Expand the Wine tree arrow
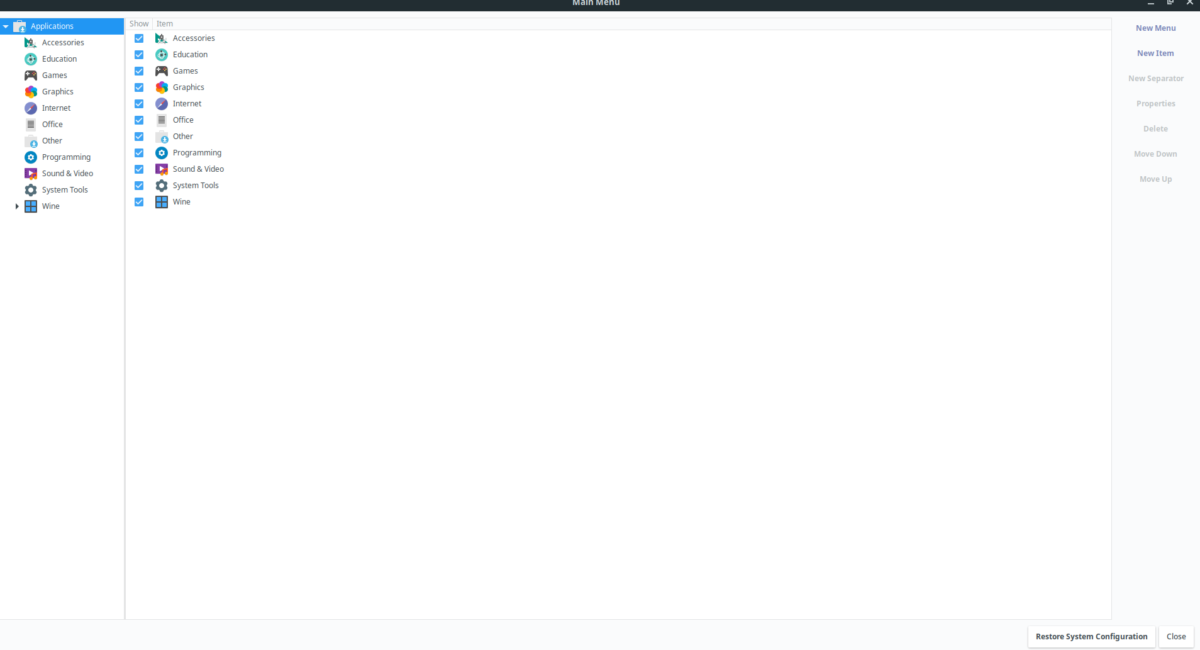 coord(17,206)
